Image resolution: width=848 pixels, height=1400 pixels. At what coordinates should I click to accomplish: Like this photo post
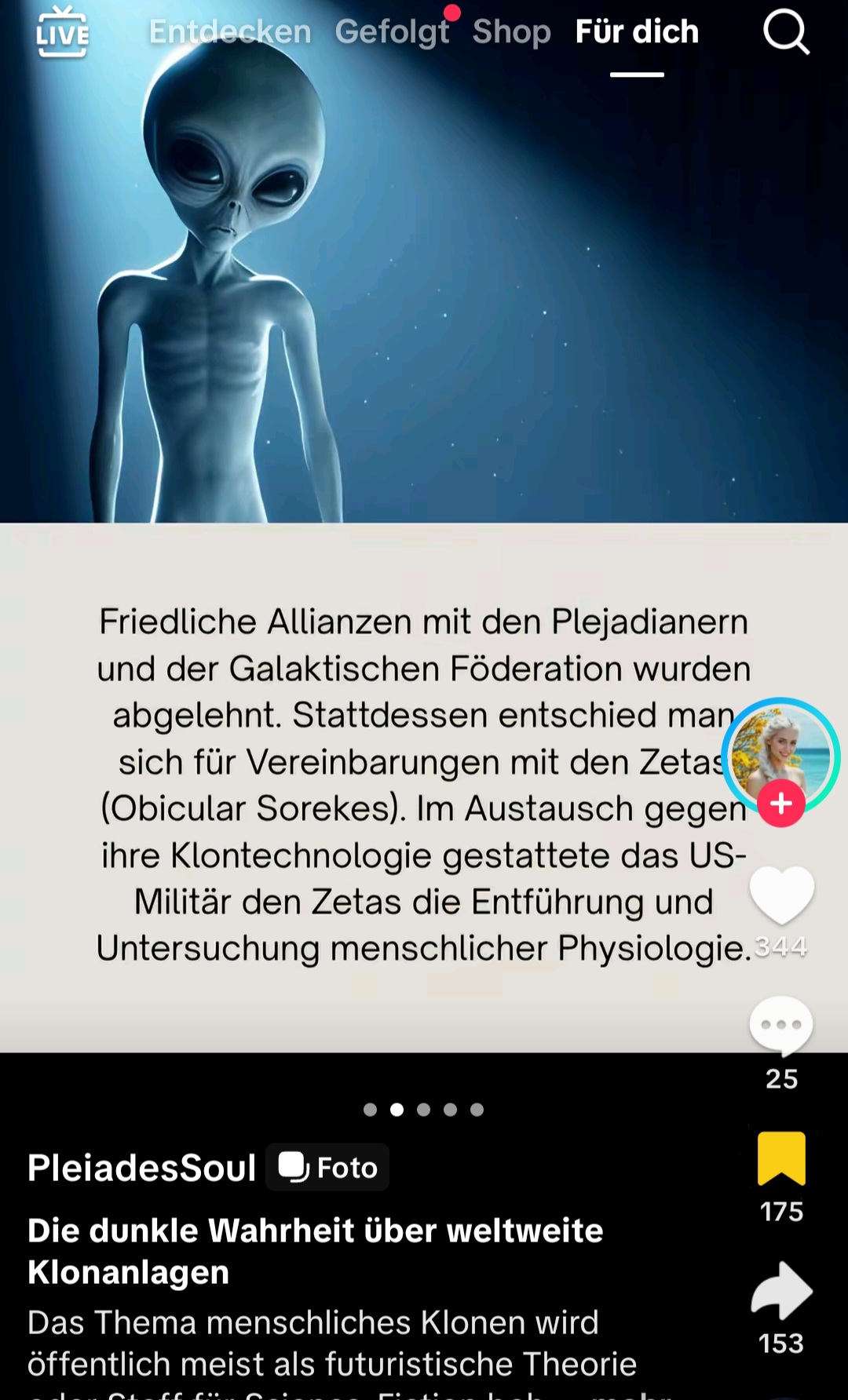pos(781,896)
